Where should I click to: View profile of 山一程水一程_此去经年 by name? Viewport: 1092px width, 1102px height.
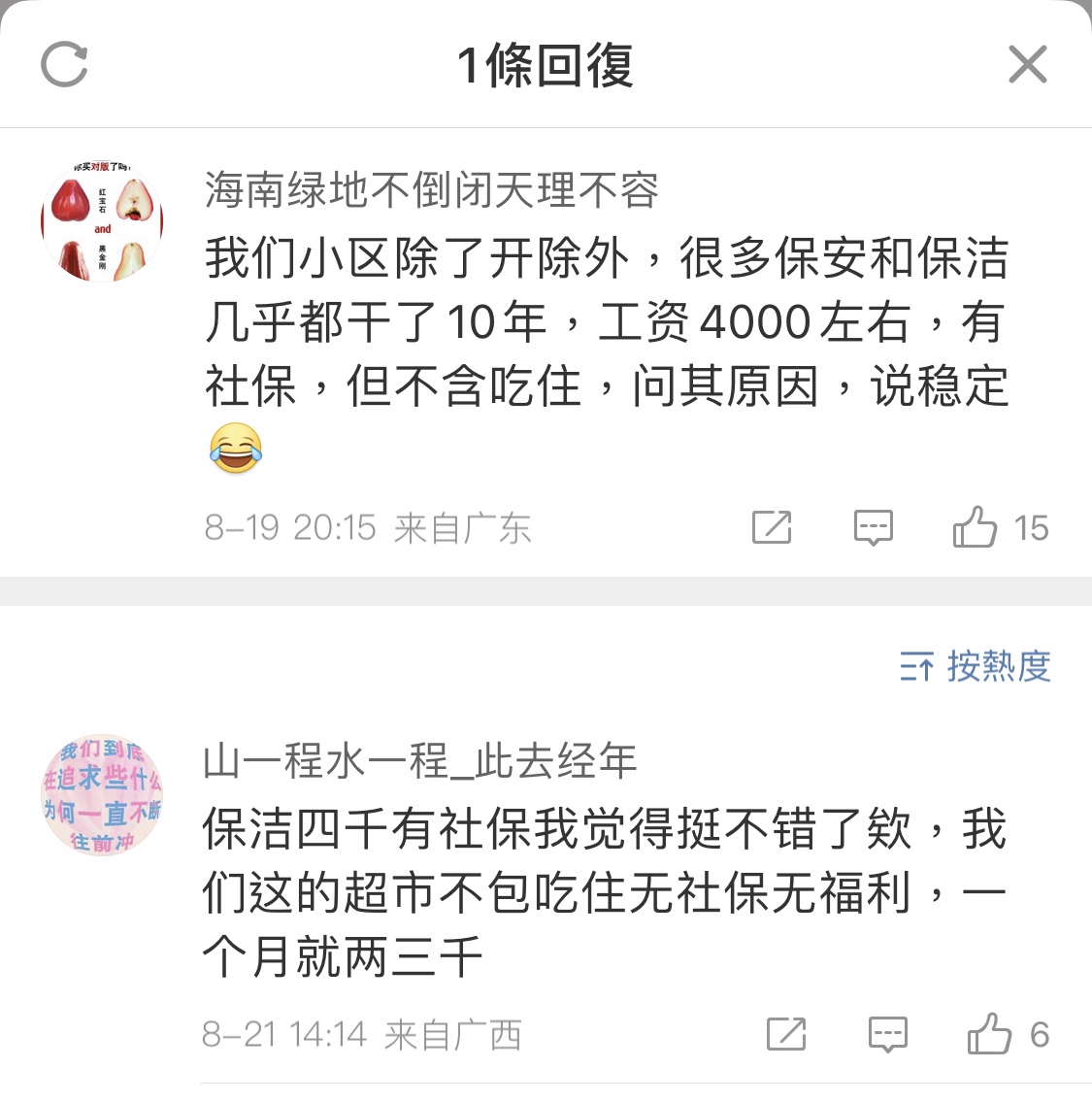(x=419, y=762)
